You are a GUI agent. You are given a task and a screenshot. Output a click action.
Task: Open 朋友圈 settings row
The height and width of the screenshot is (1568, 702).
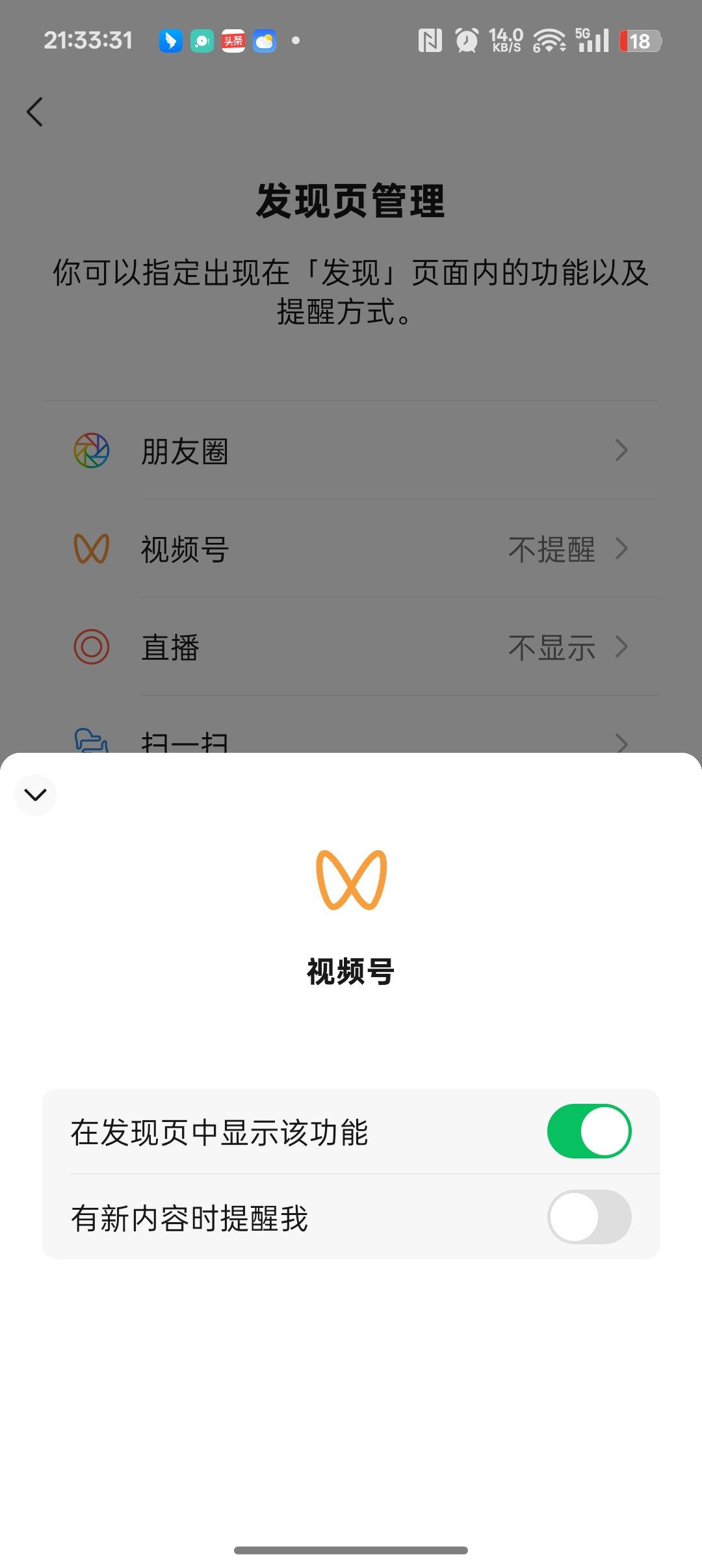351,451
